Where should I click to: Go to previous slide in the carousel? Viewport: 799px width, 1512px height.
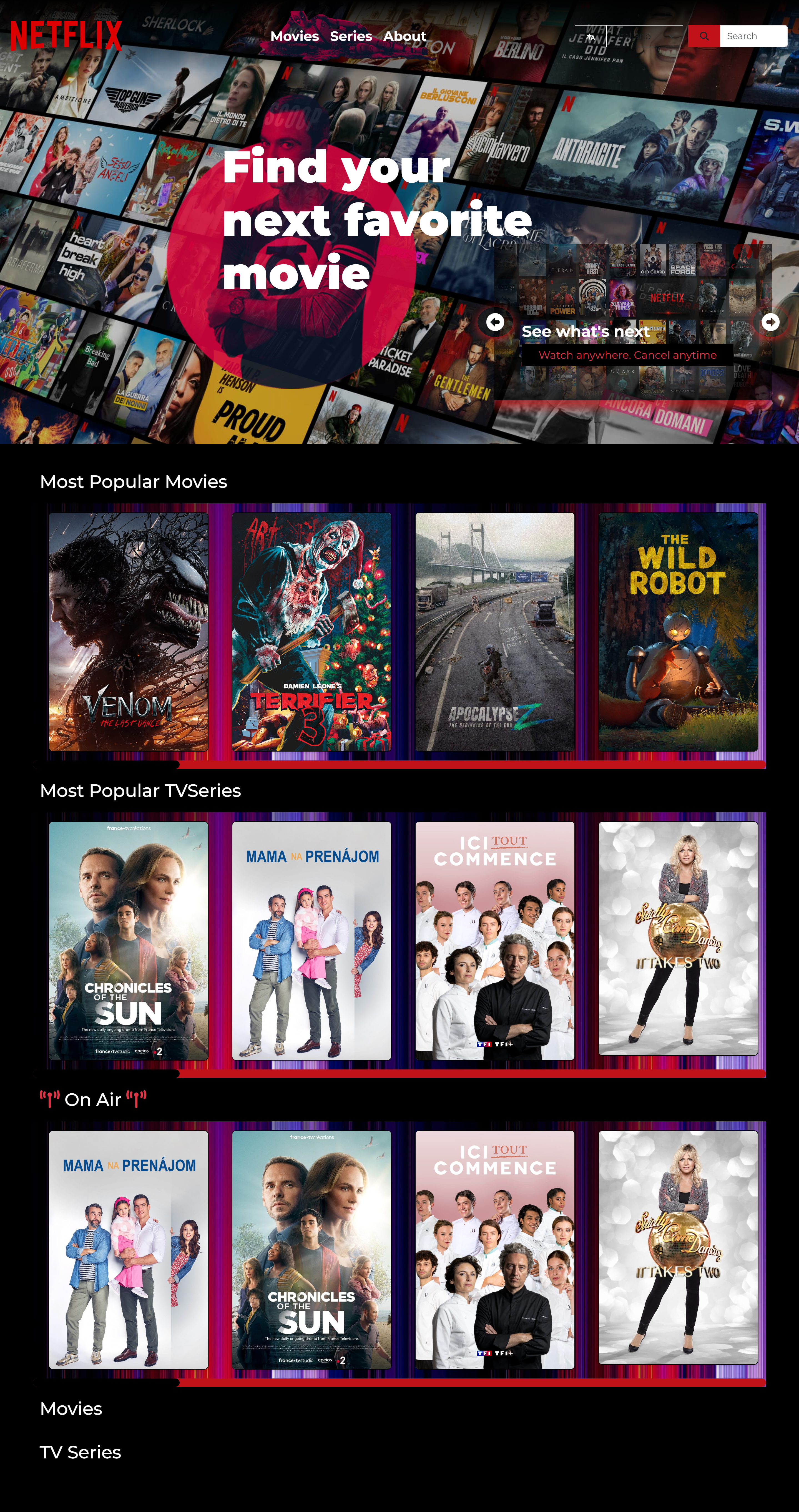[x=495, y=322]
